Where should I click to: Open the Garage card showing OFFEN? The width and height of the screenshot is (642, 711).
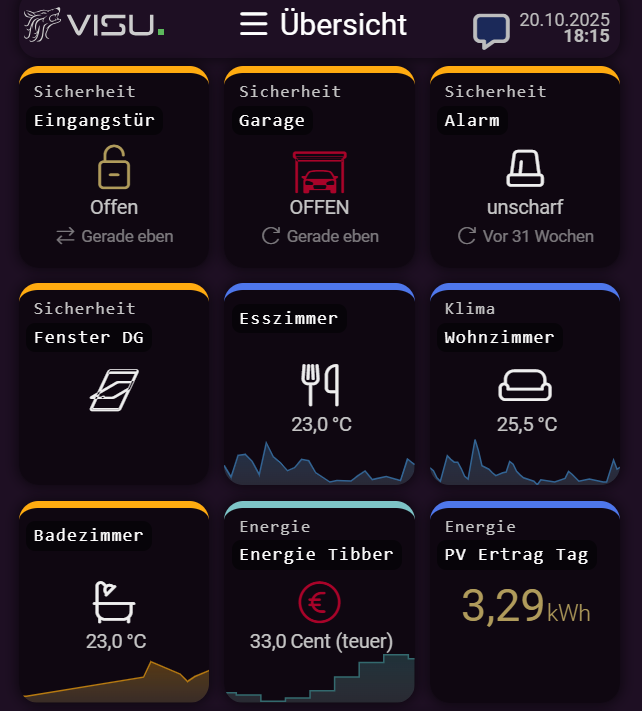(x=319, y=170)
